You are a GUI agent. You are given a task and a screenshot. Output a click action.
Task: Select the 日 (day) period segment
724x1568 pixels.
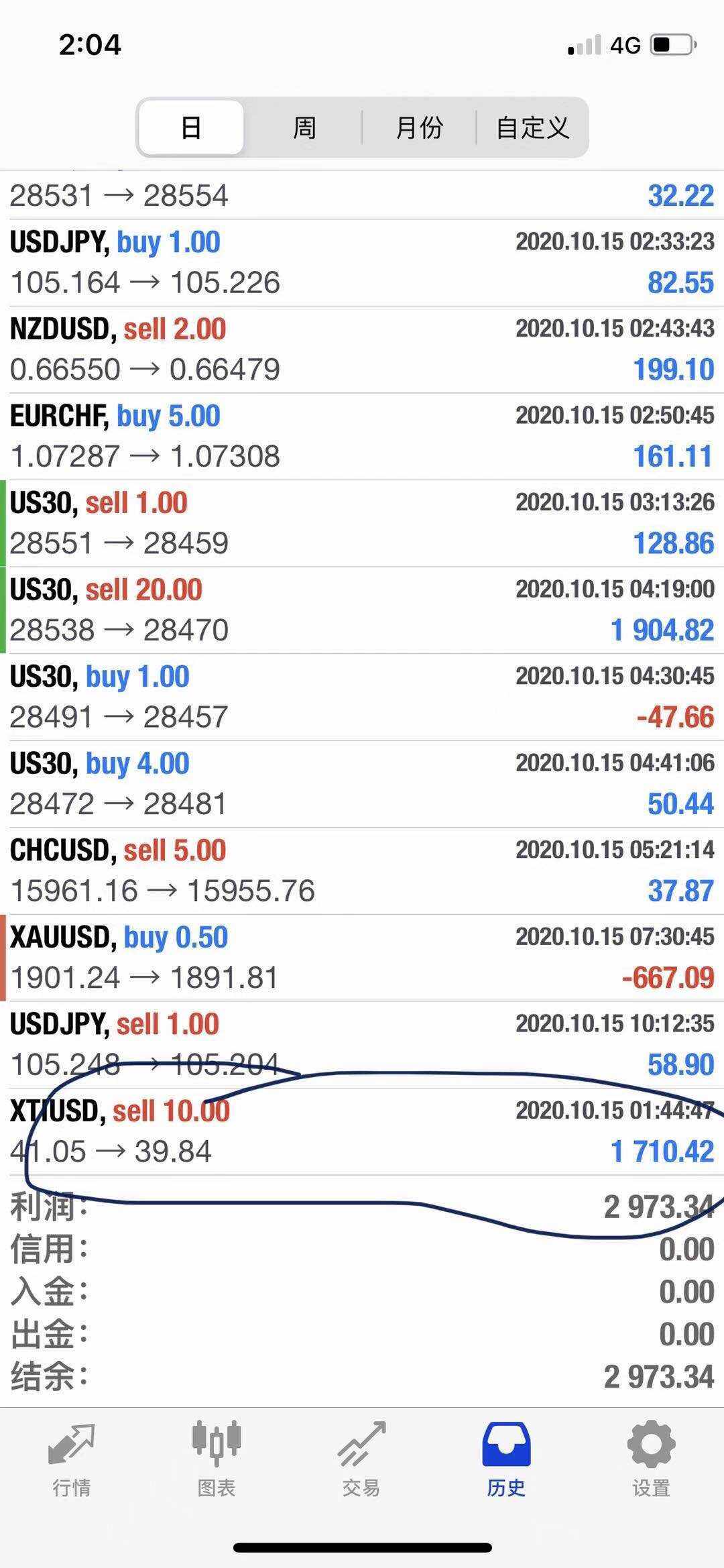point(191,127)
